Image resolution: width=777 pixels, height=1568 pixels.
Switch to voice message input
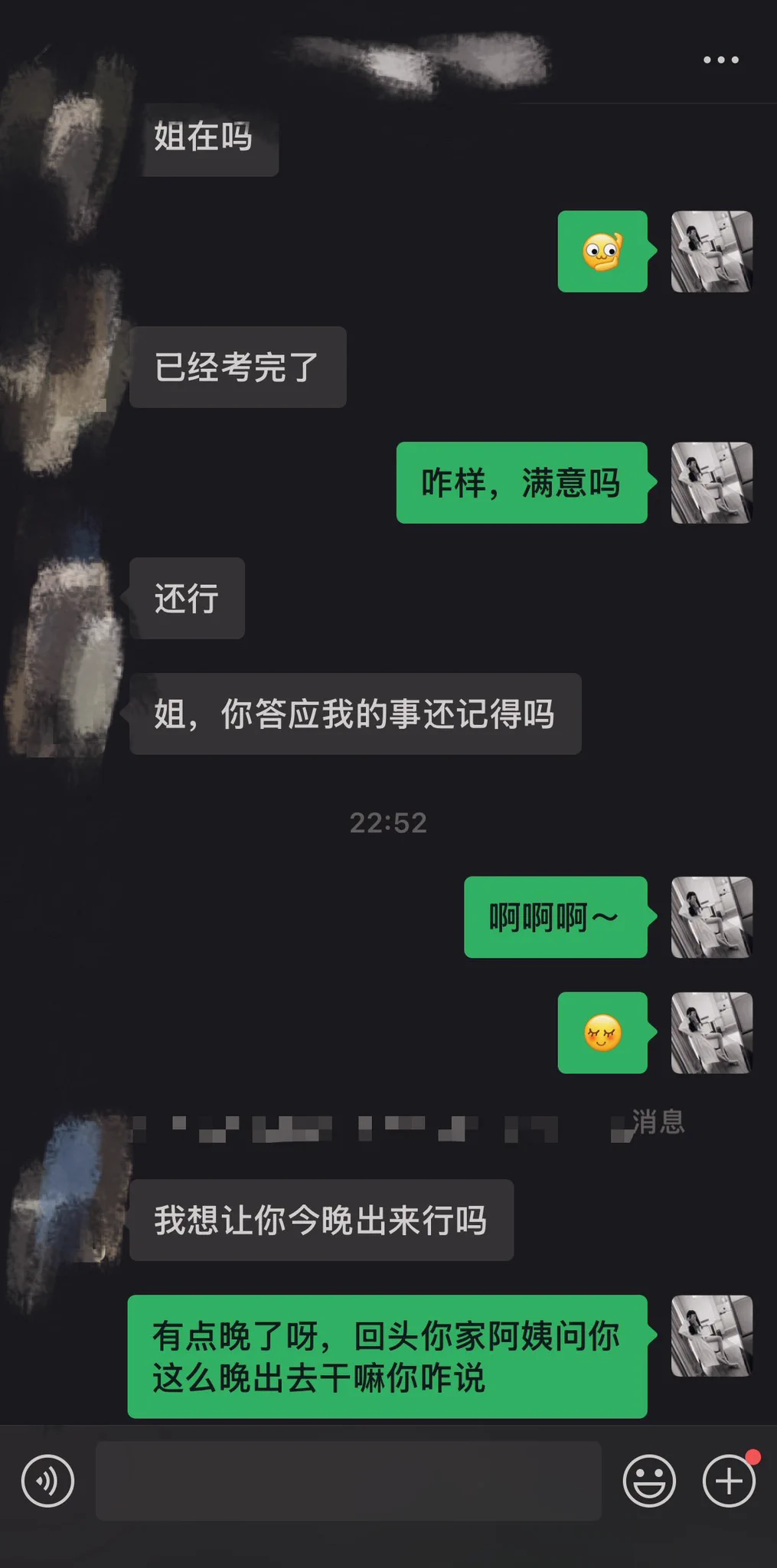pos(47,1481)
